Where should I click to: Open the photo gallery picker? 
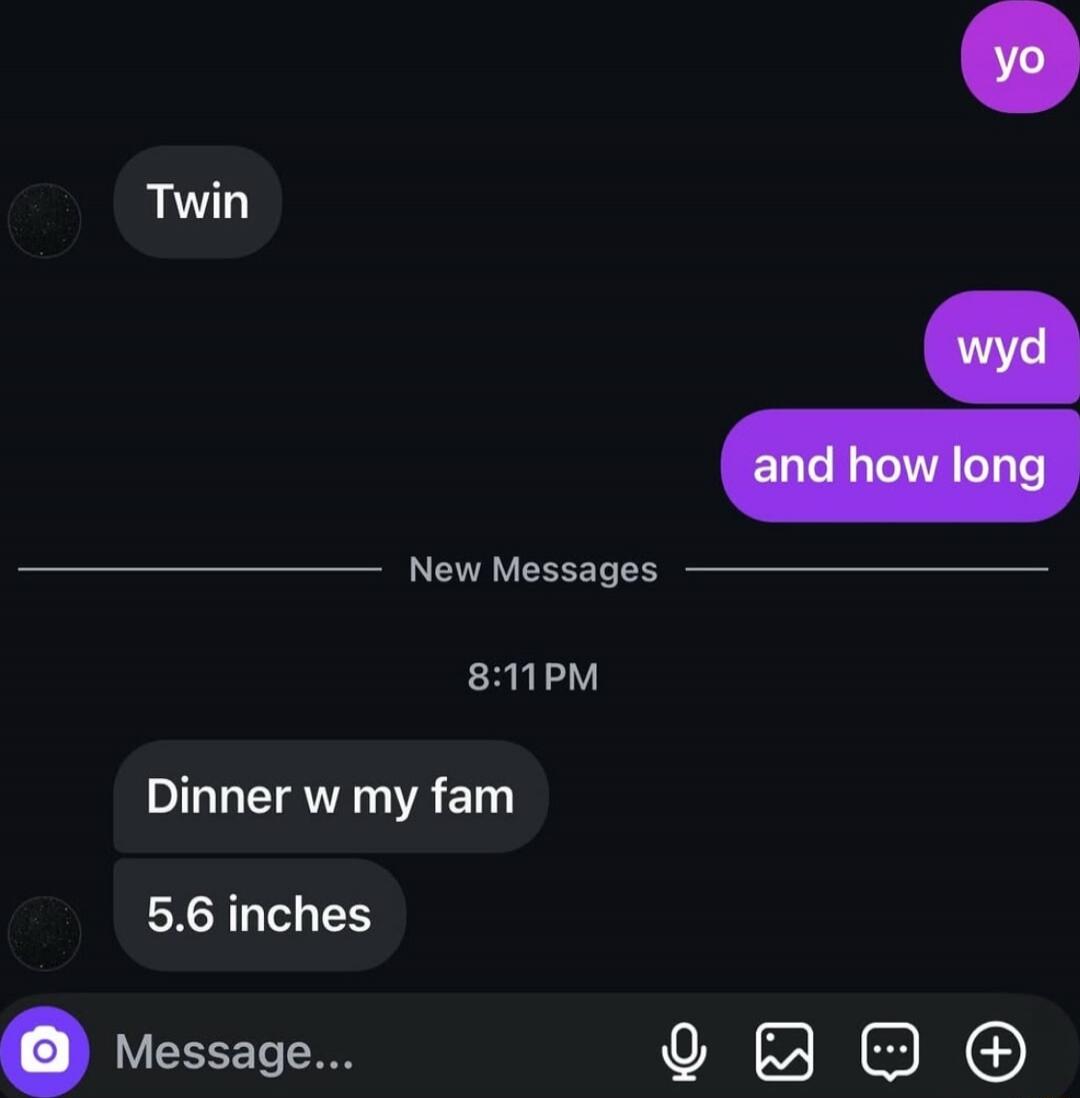[x=784, y=1052]
